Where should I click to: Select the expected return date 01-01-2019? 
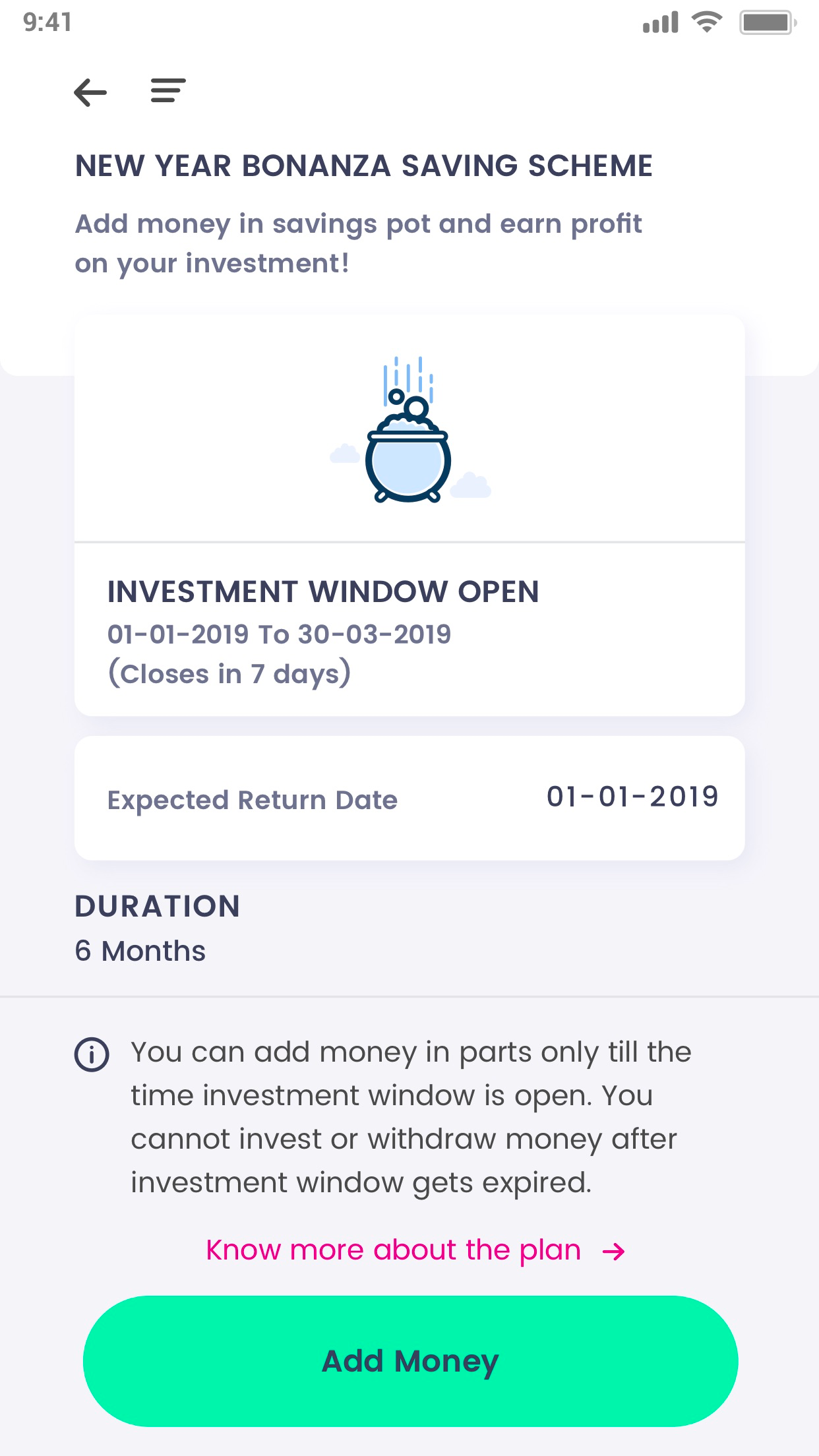point(633,797)
